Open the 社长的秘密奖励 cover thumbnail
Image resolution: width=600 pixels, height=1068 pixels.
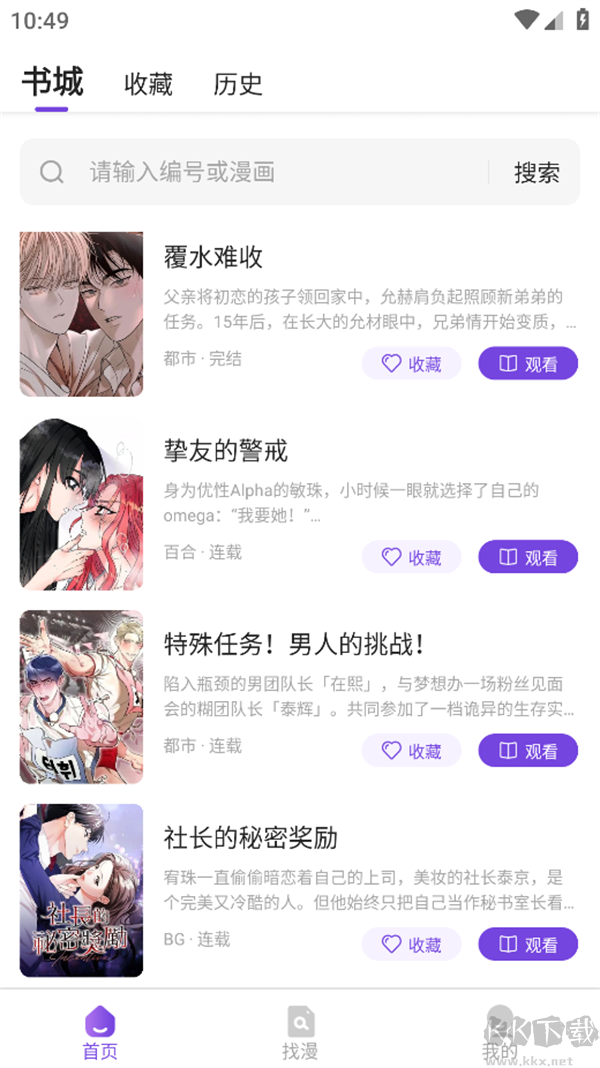click(81, 890)
